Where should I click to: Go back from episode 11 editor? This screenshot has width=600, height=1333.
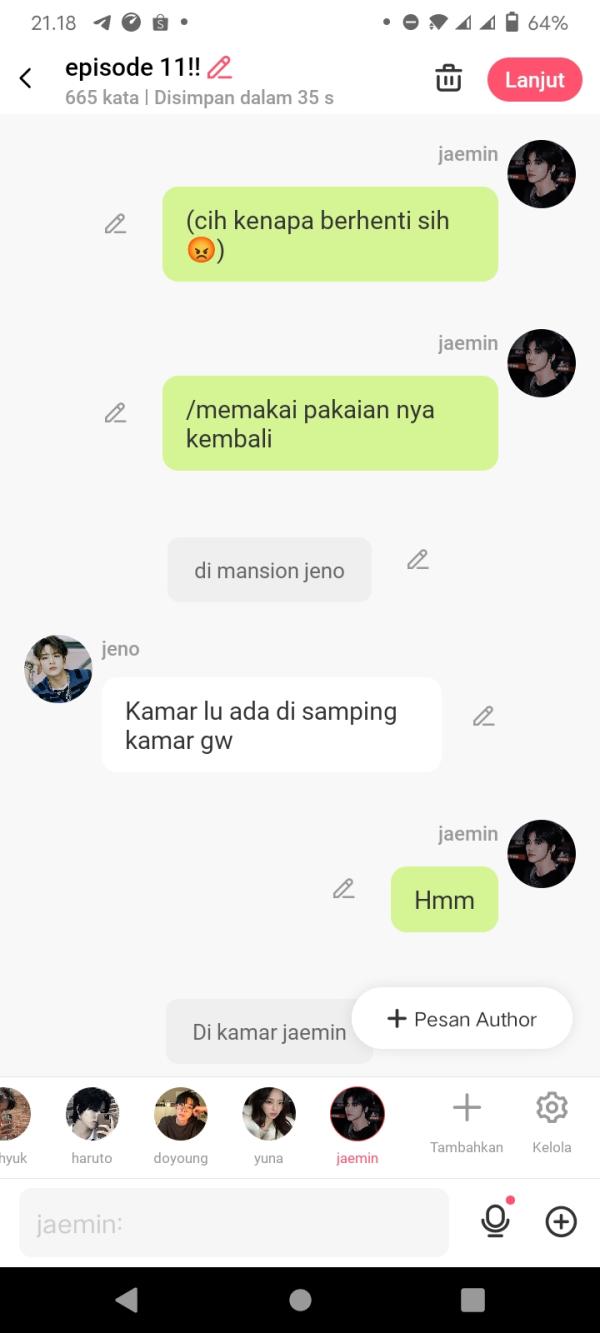pos(26,78)
